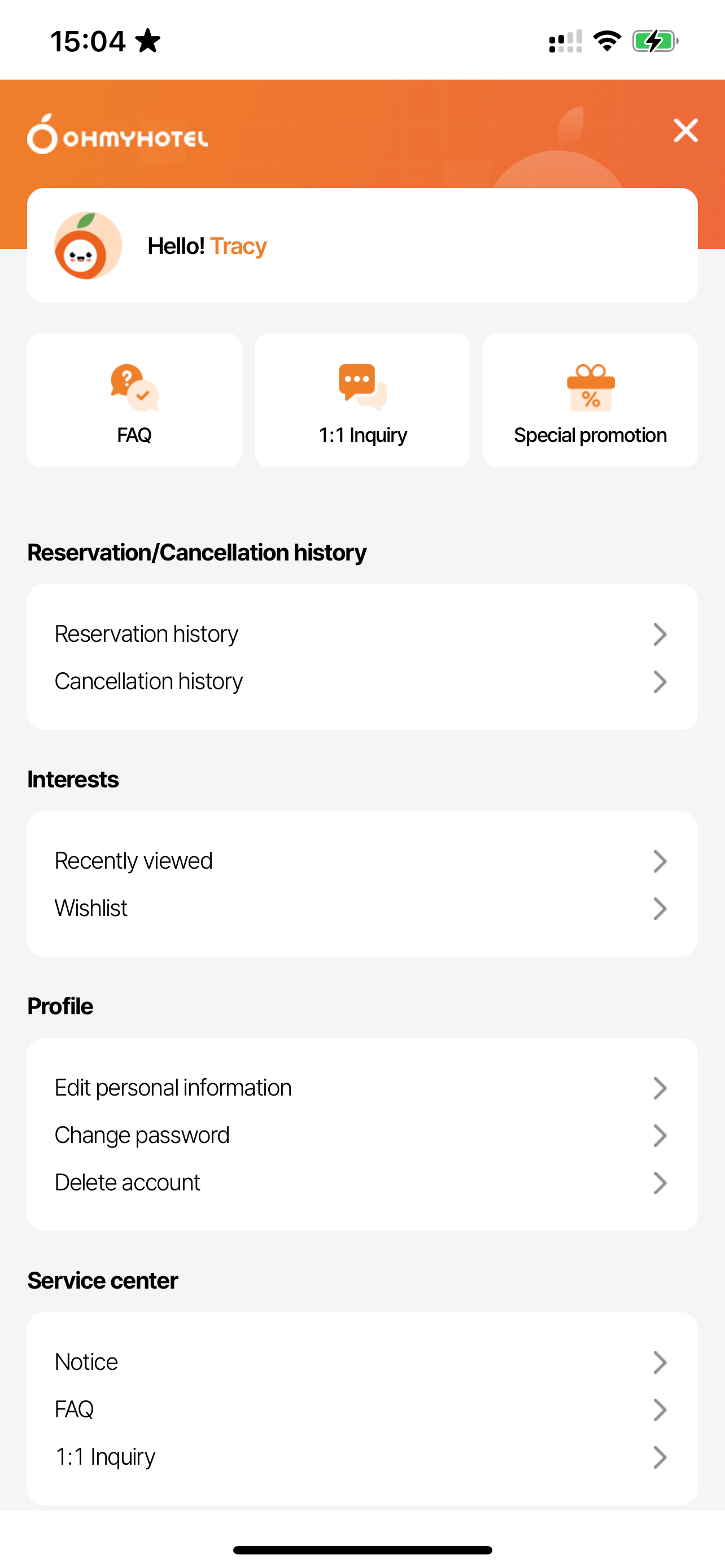View the Special promotion card
The height and width of the screenshot is (1568, 725).
coord(590,400)
